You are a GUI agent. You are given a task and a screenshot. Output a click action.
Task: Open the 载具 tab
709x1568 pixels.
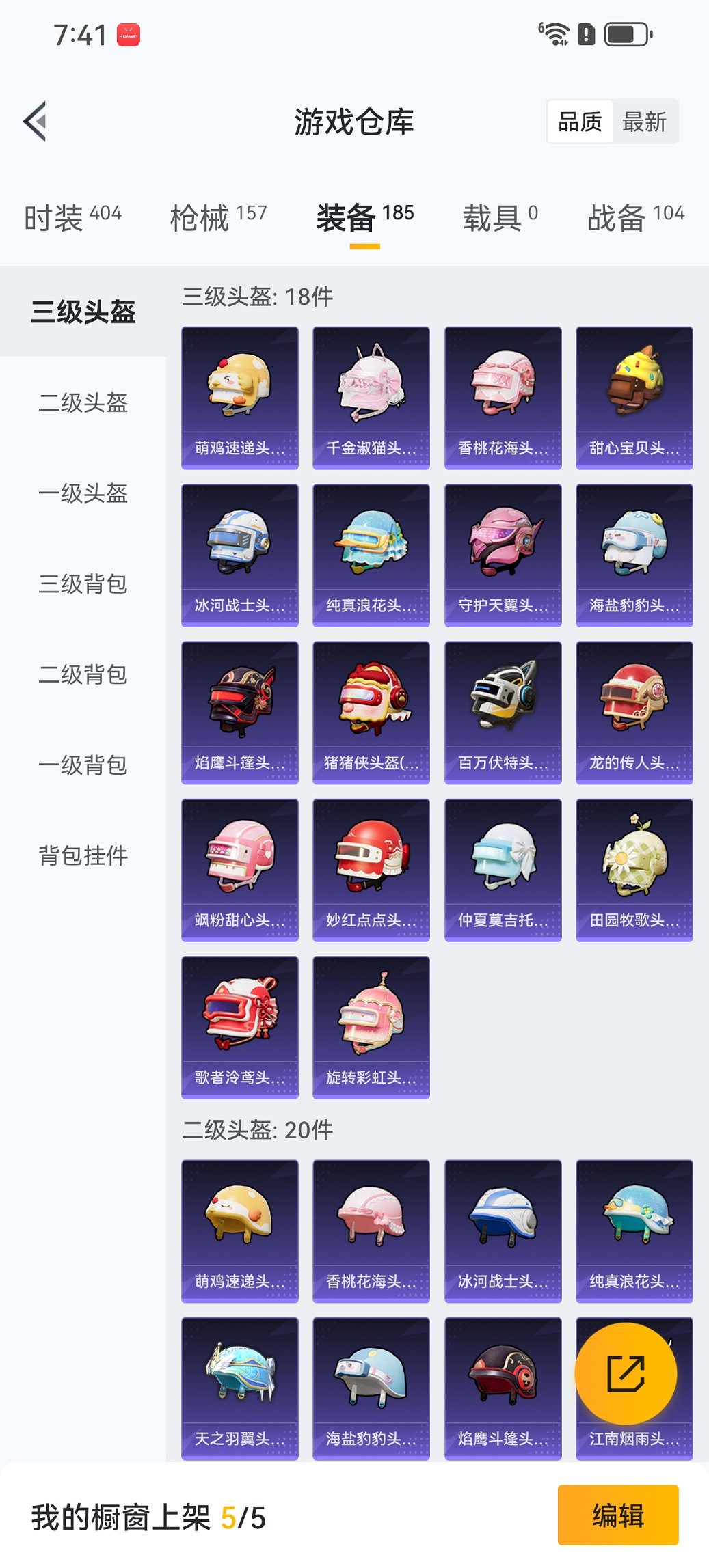pyautogui.click(x=500, y=217)
